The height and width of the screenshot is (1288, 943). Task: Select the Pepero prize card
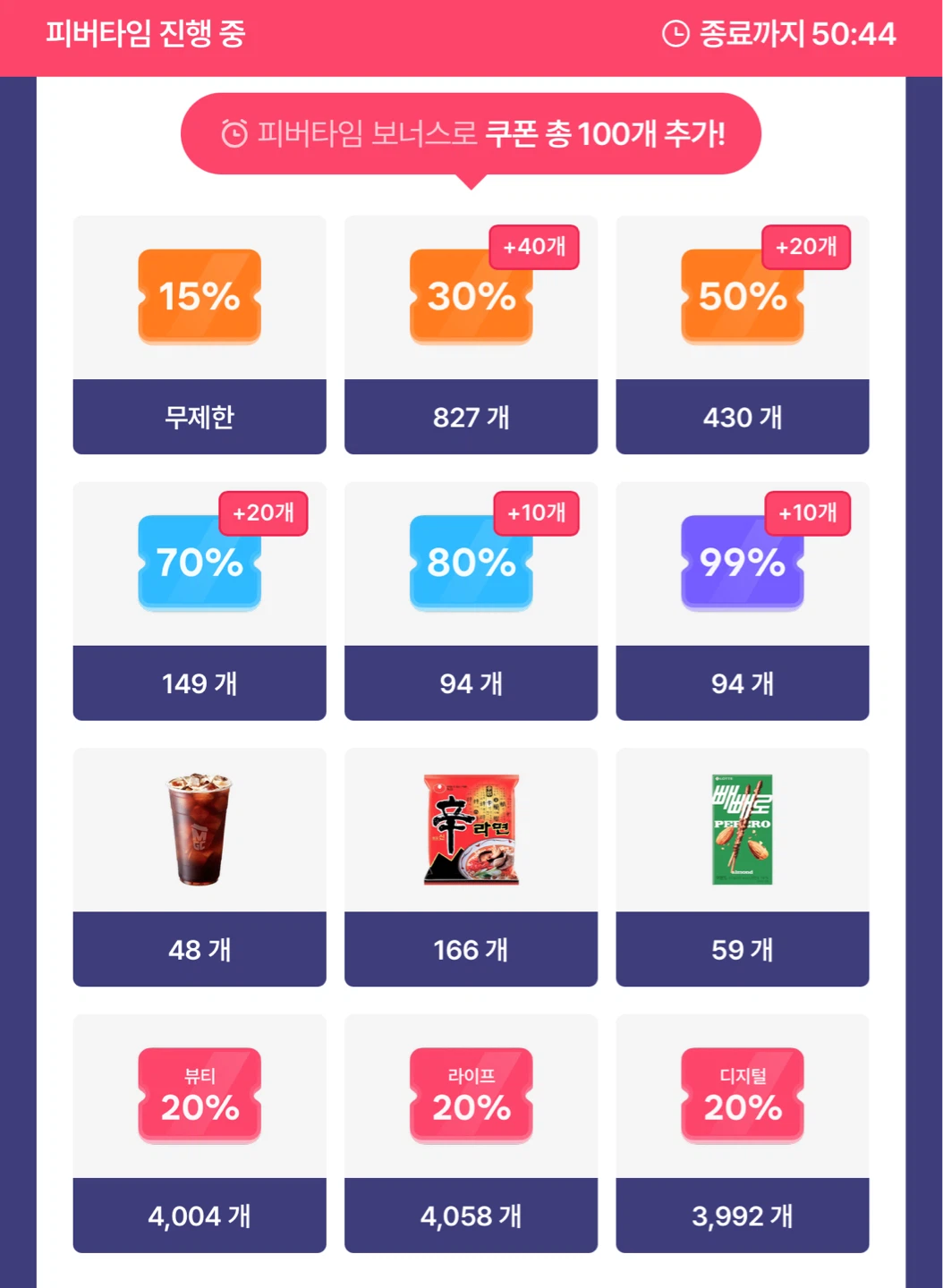click(x=743, y=868)
